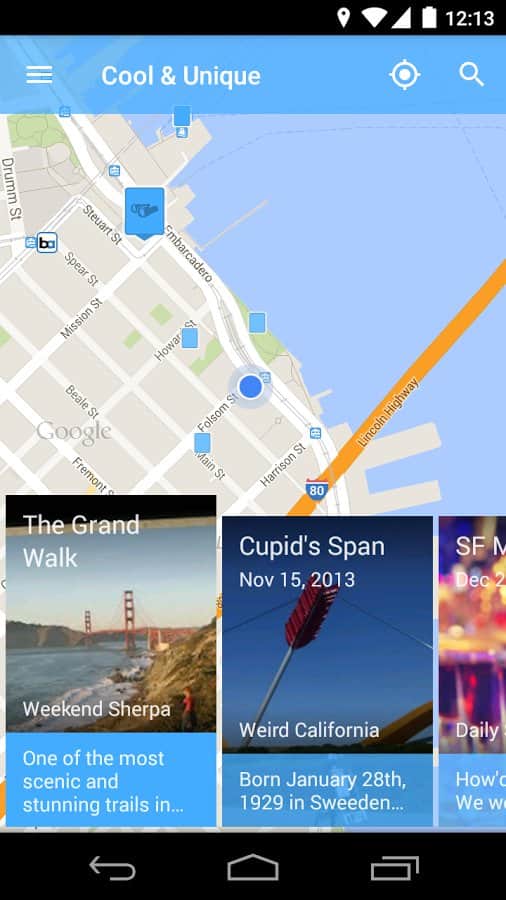506x900 pixels.
Task: Tap the blue marker on Main St
Action: click(203, 443)
